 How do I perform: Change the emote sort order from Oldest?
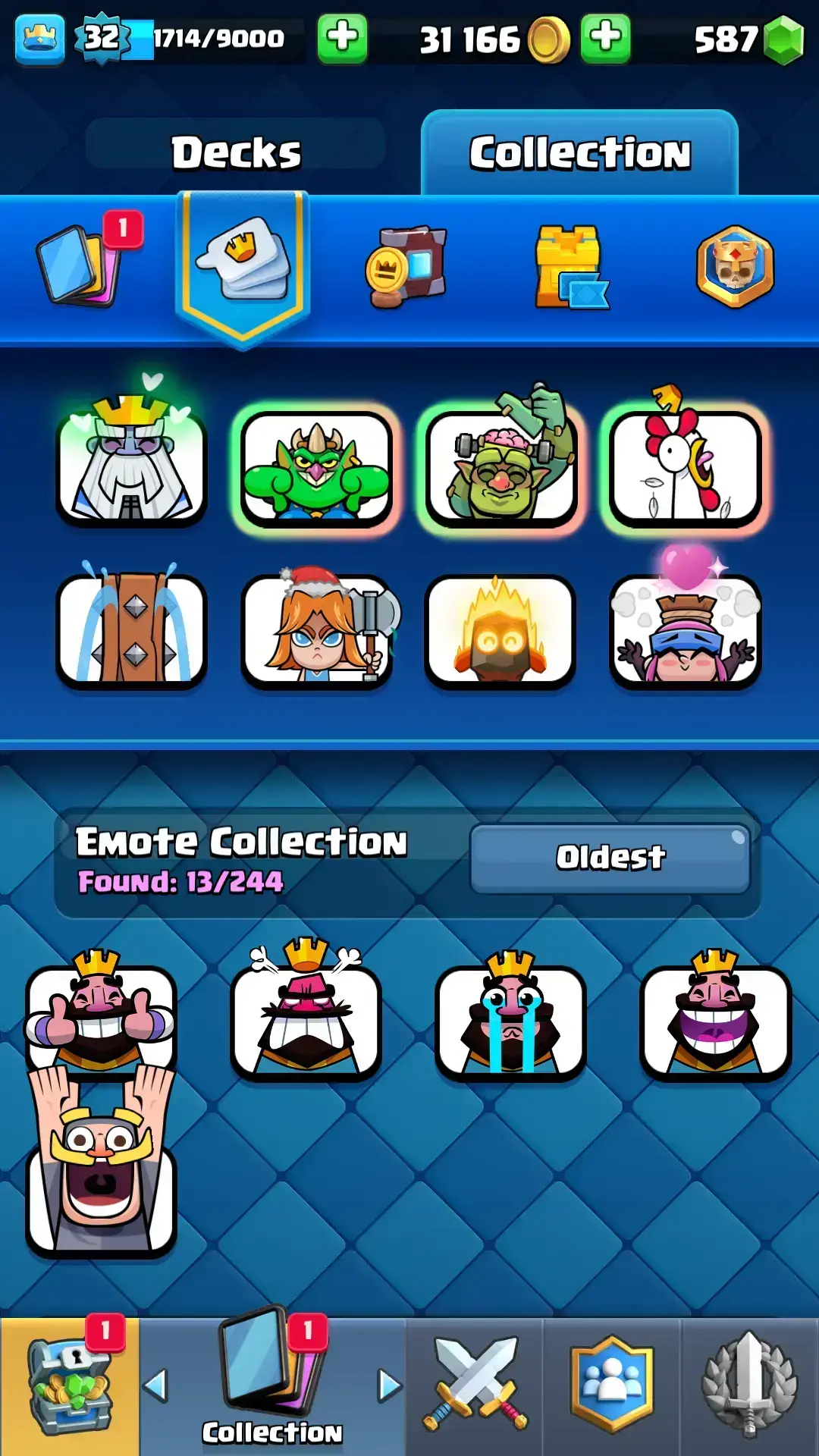tap(610, 858)
